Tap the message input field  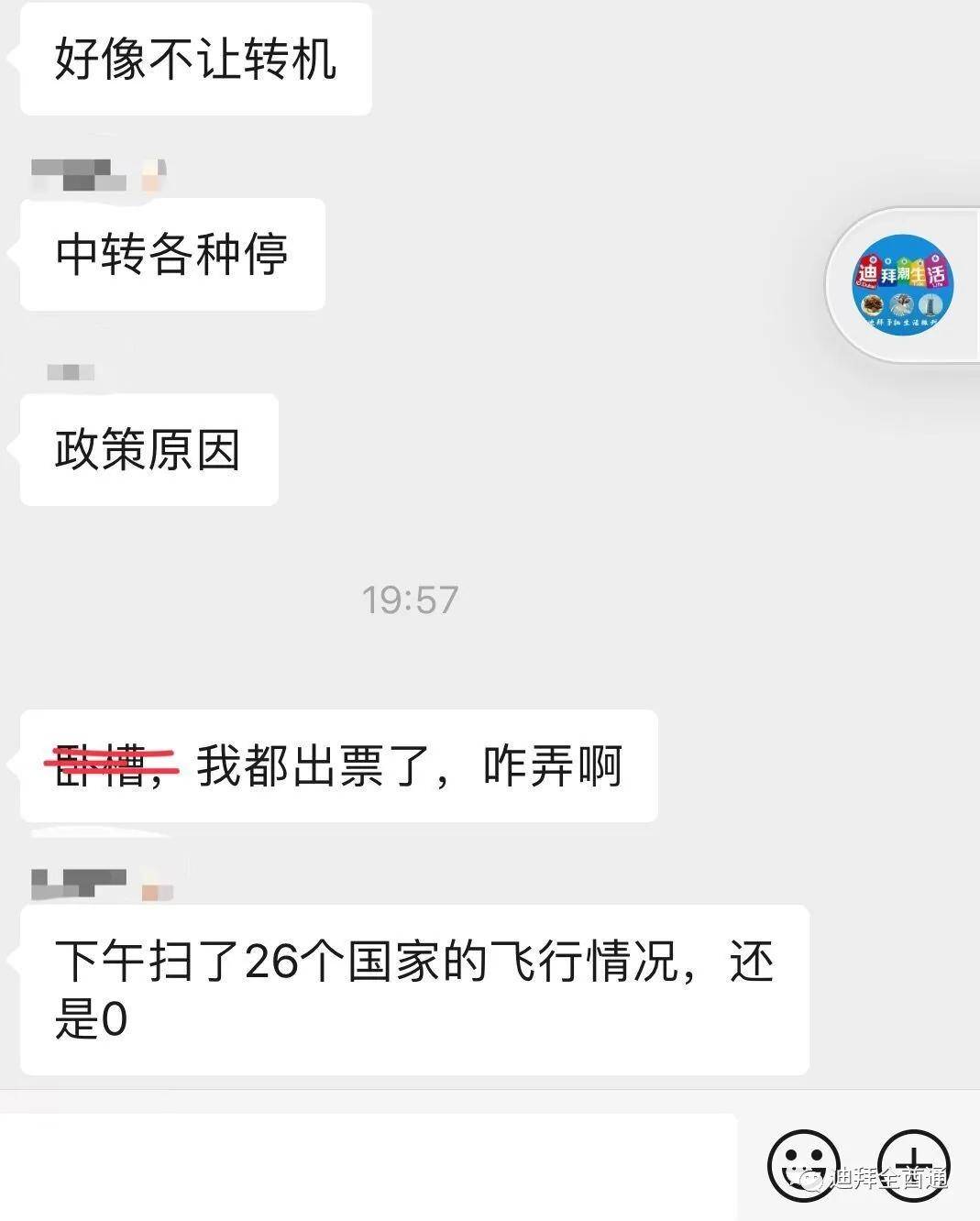pos(367,1166)
